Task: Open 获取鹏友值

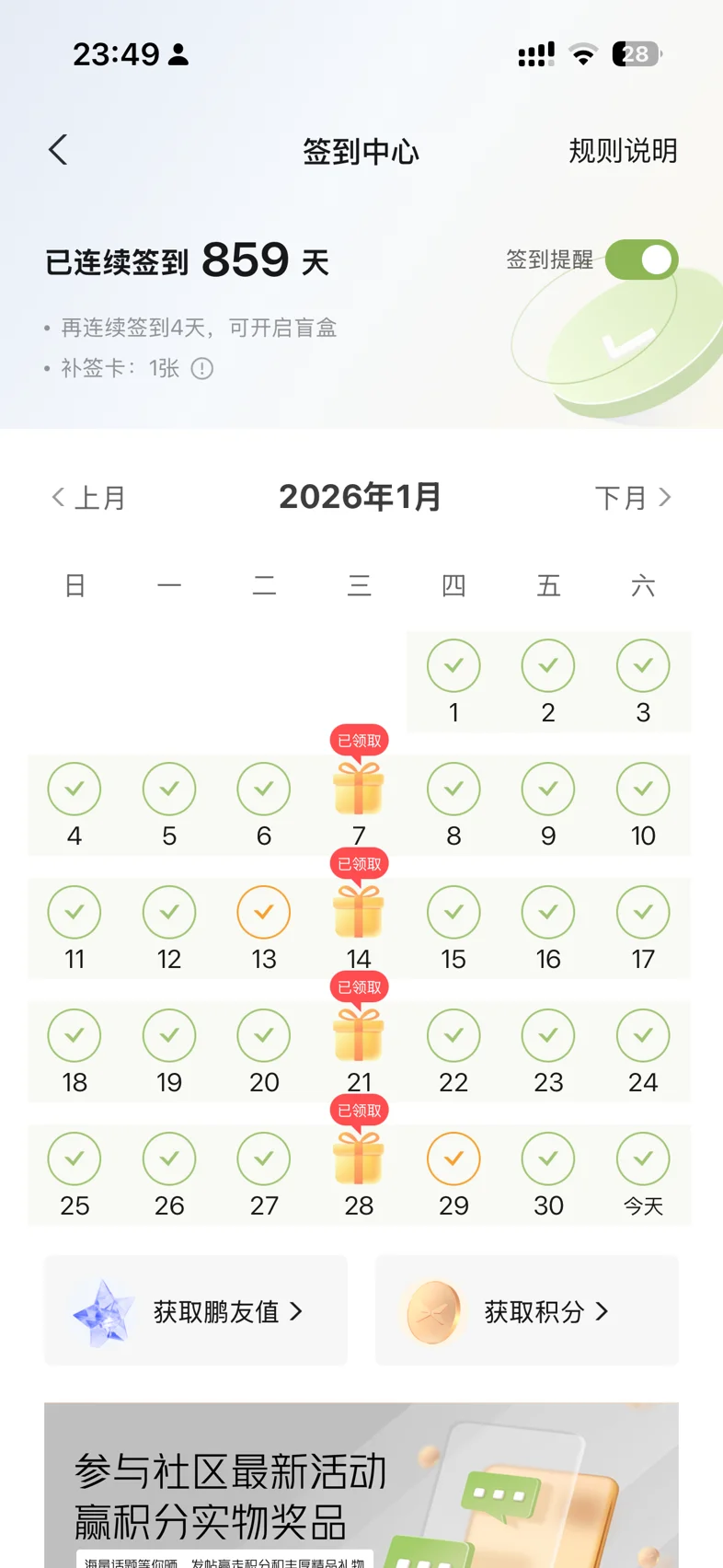Action: 196,1311
